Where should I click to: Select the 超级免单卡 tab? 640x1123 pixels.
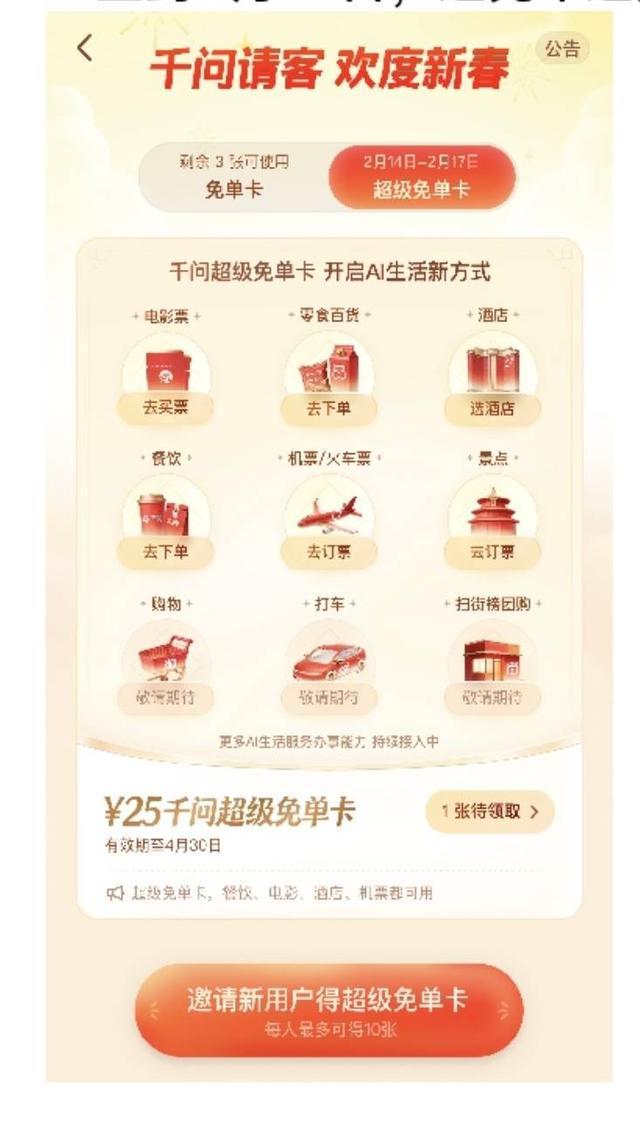pos(421,178)
